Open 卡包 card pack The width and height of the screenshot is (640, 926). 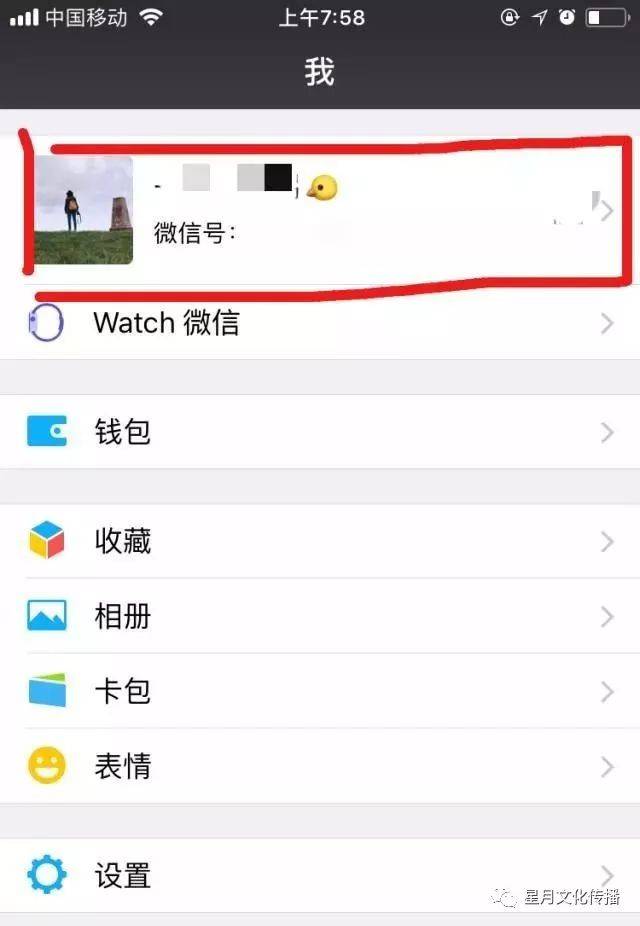(x=320, y=691)
